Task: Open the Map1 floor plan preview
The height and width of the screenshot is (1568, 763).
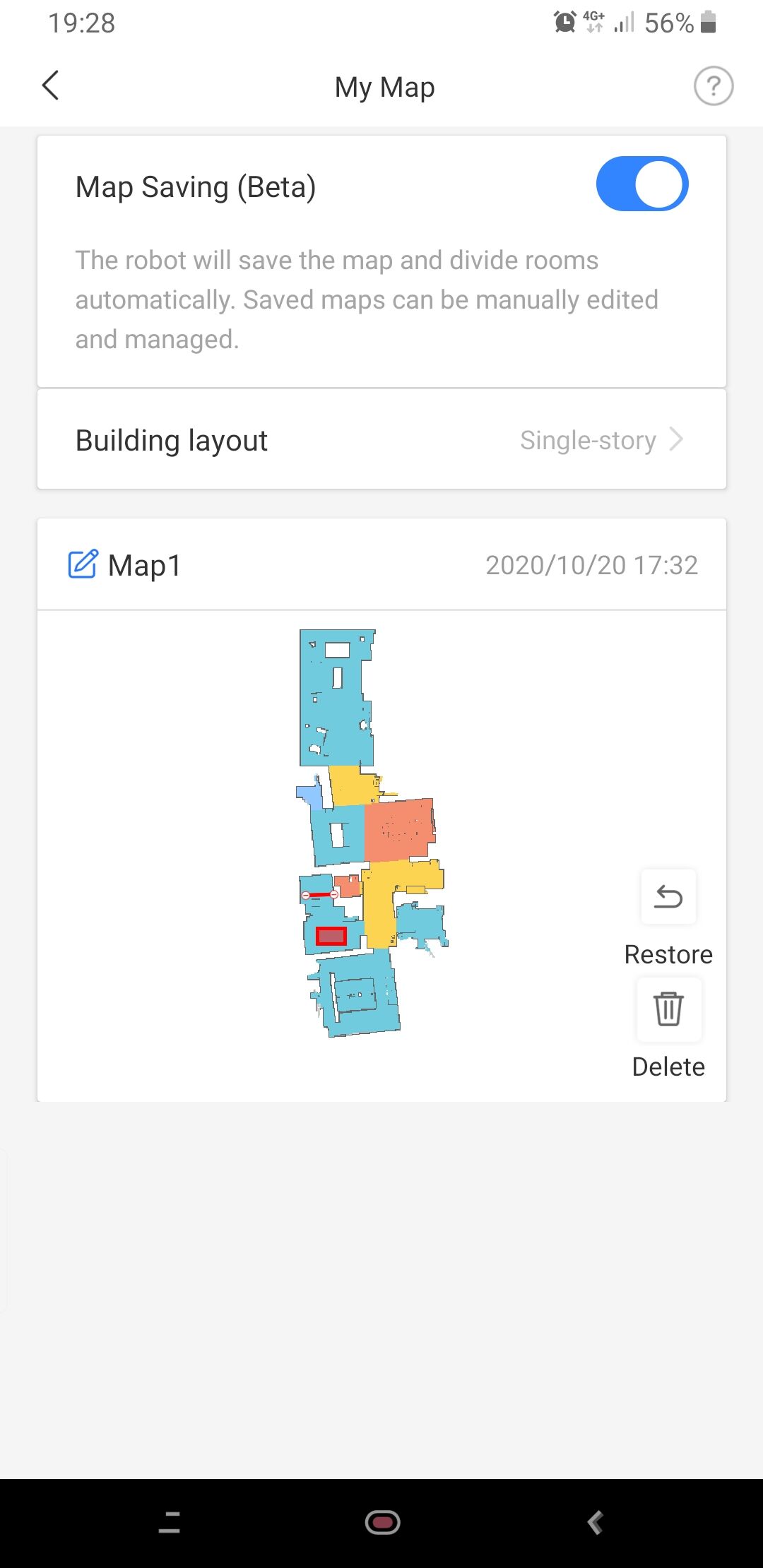Action: (372, 833)
